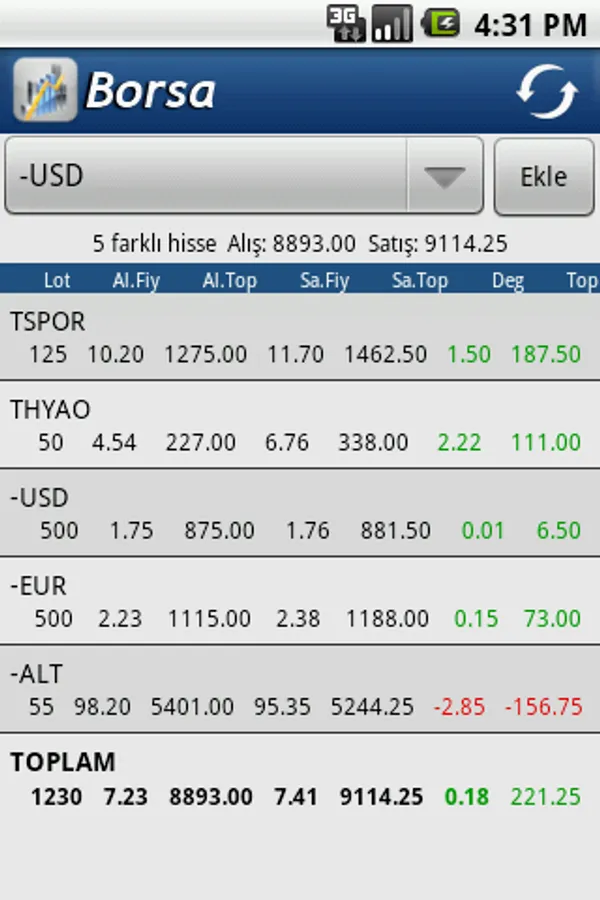Select the THYAO stock row
This screenshot has width=600, height=900.
(x=300, y=425)
